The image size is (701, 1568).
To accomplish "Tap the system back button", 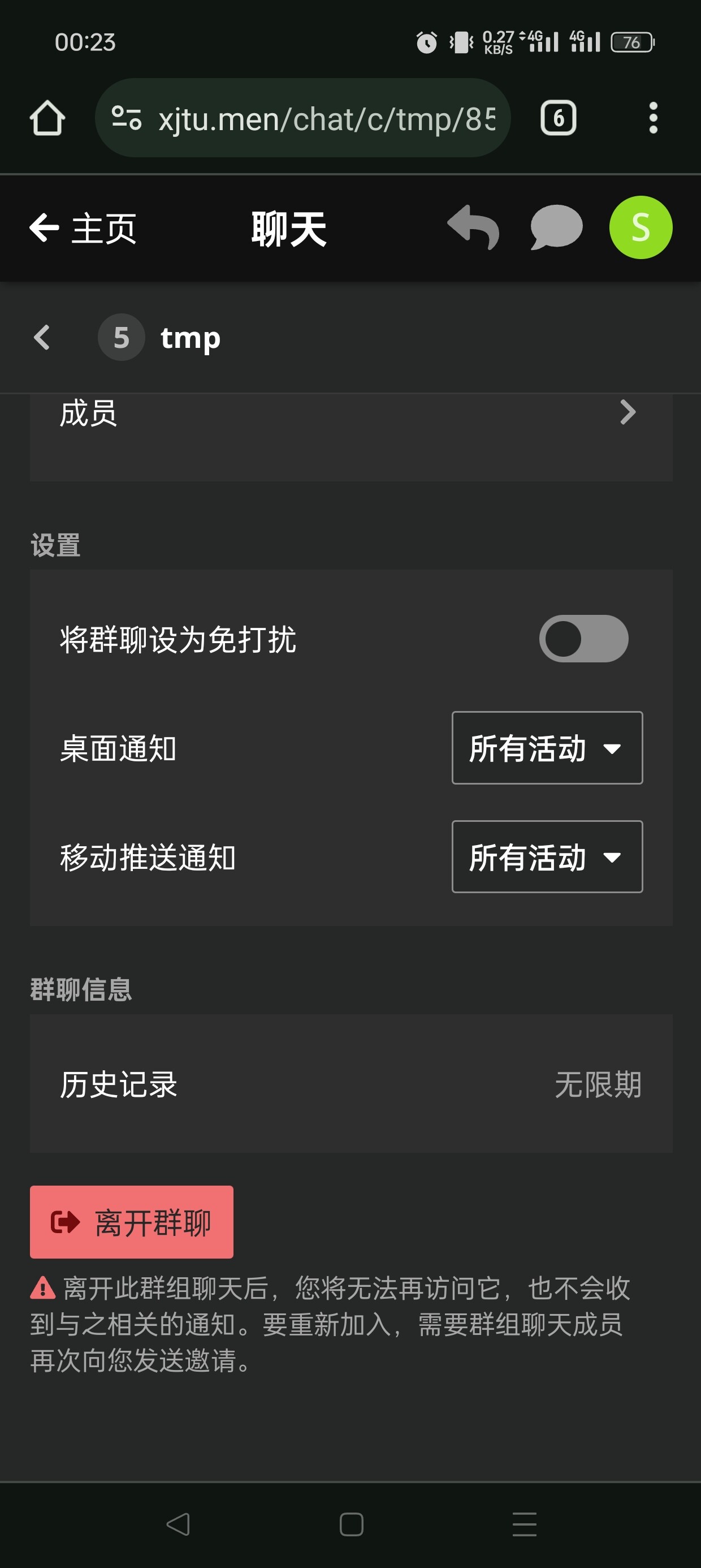I will 178,1524.
